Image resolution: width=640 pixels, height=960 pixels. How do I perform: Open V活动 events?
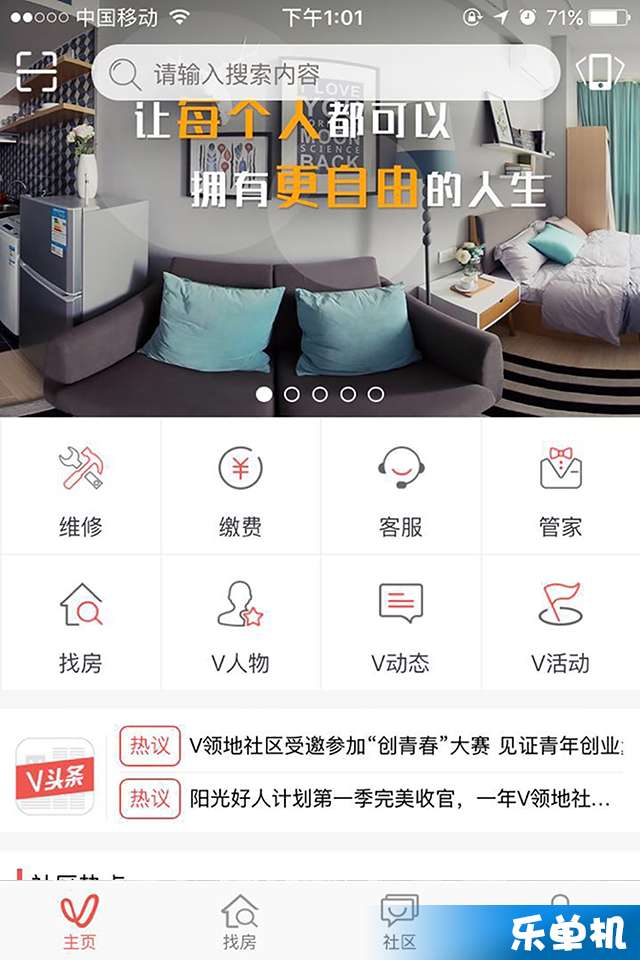[560, 625]
